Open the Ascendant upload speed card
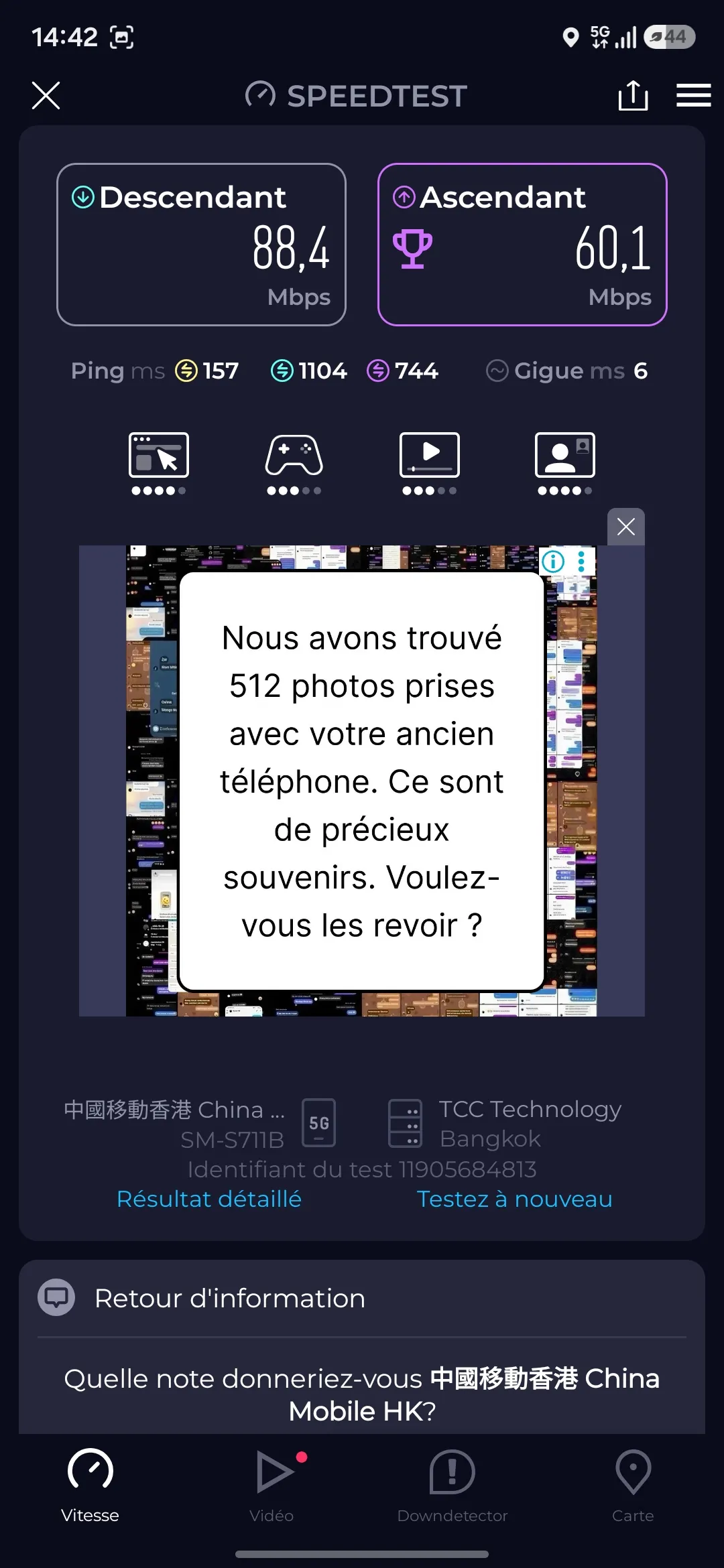 522,245
